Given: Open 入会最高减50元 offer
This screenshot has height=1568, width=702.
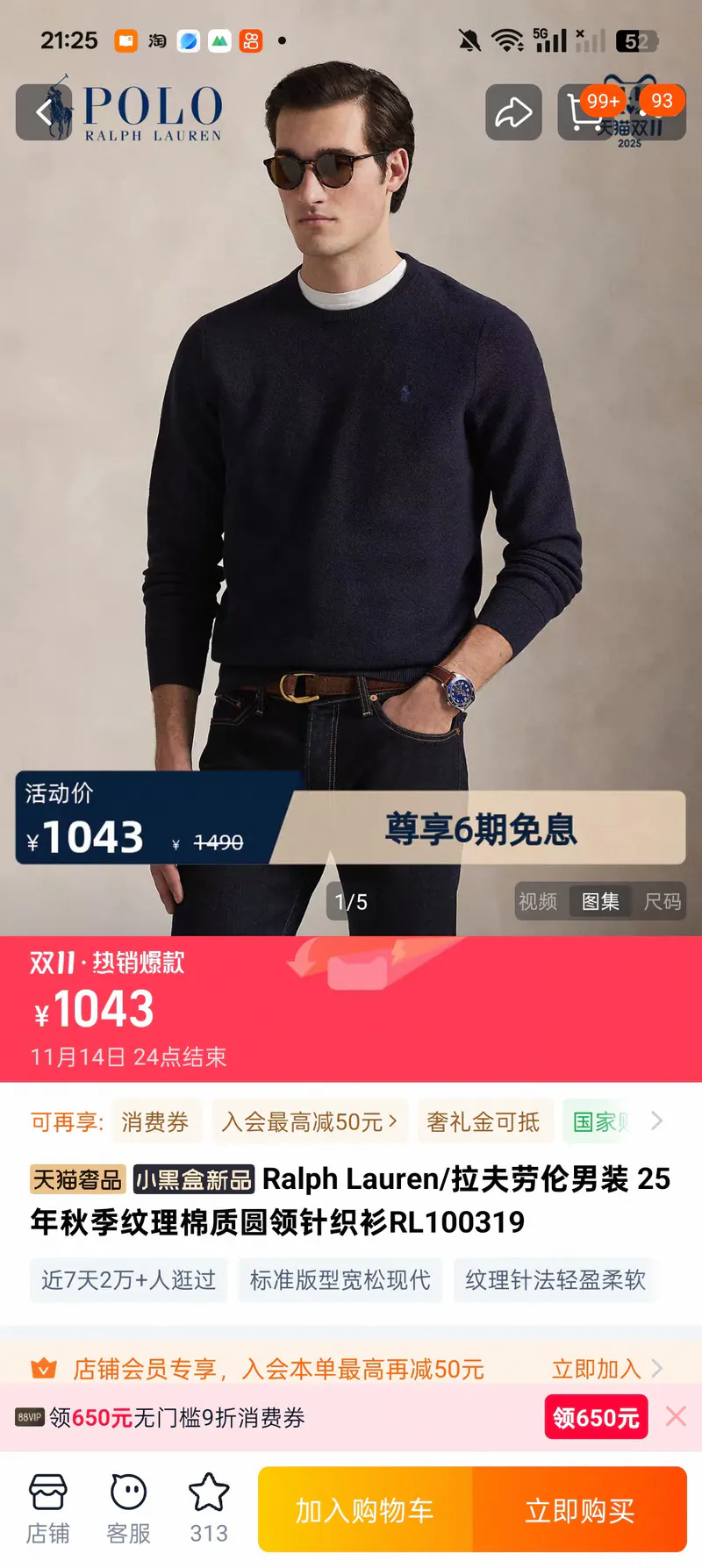Looking at the screenshot, I should point(310,1121).
